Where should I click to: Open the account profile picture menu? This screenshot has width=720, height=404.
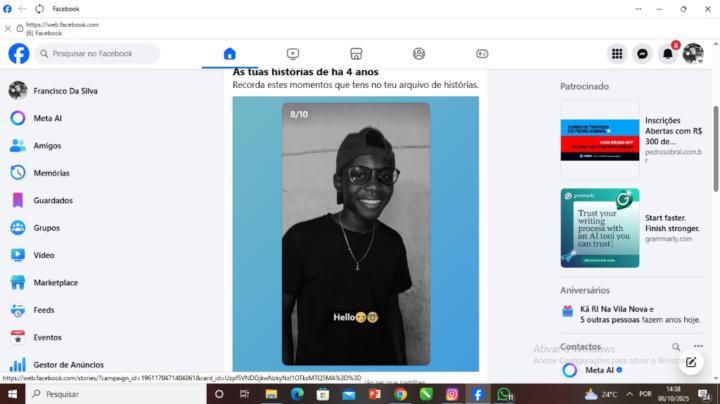(693, 54)
